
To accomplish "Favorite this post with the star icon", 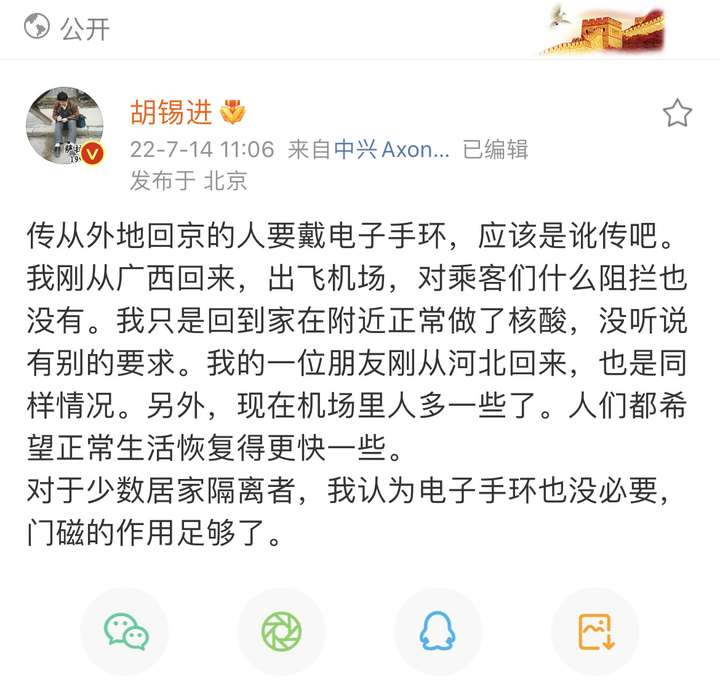I will click(677, 113).
